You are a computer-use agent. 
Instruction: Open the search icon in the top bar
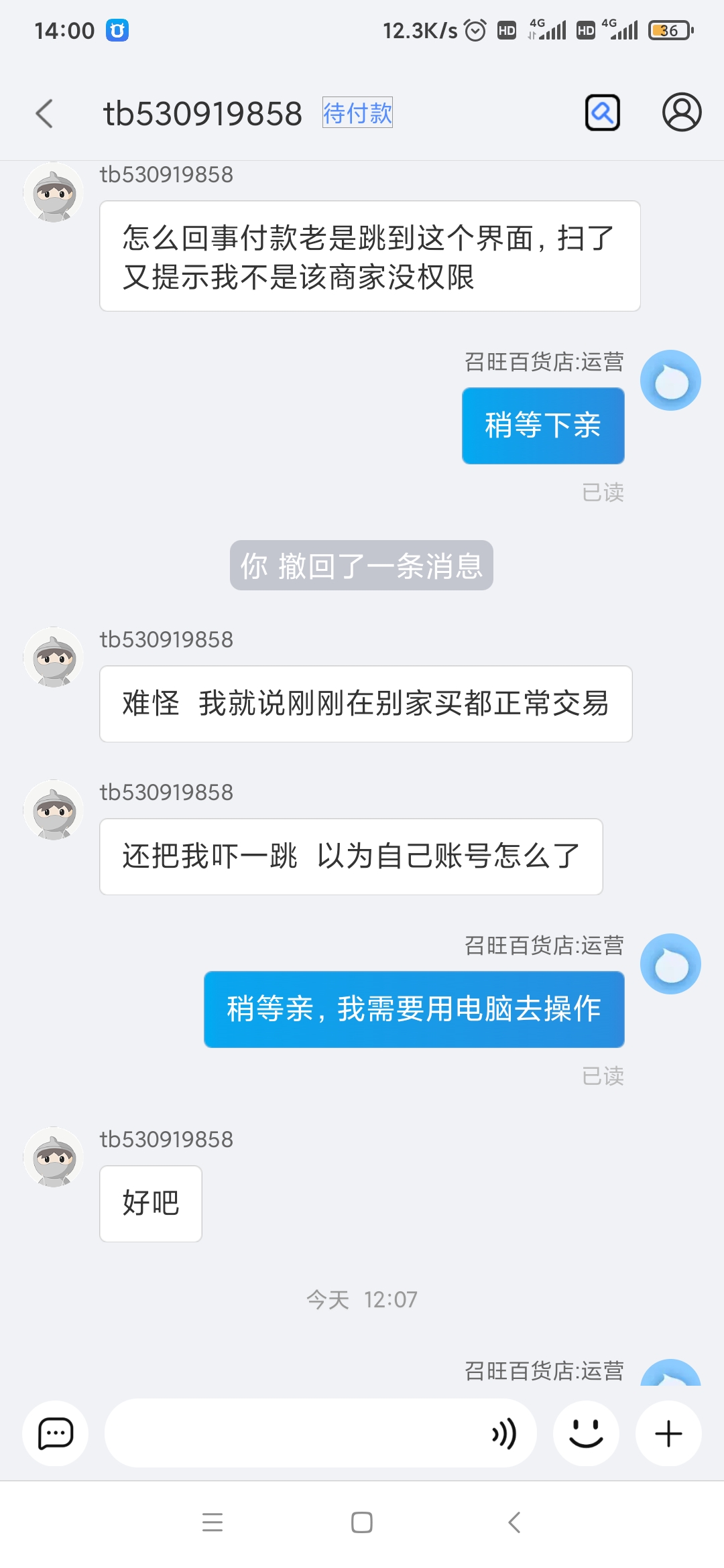[601, 113]
